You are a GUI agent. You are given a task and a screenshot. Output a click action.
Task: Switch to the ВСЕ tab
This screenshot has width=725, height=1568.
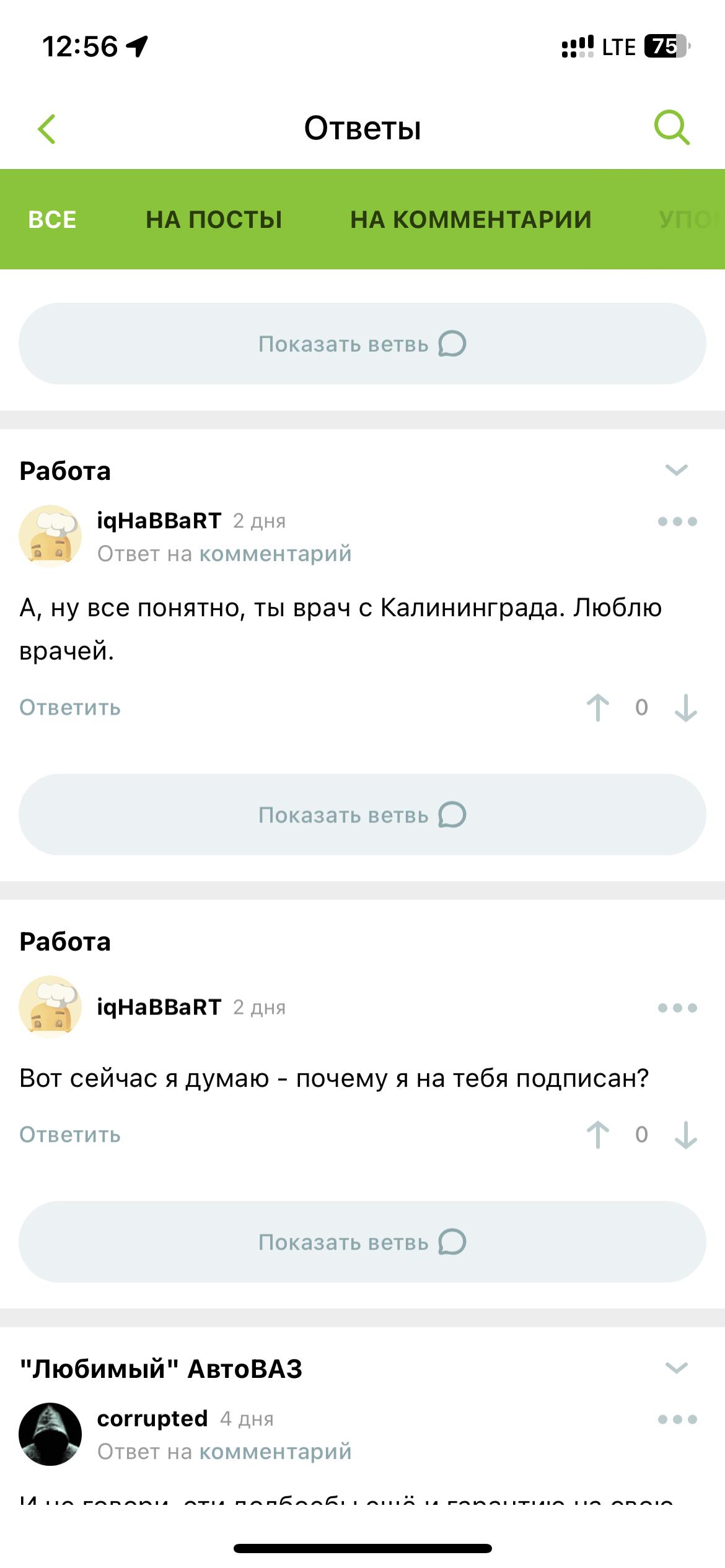(53, 220)
